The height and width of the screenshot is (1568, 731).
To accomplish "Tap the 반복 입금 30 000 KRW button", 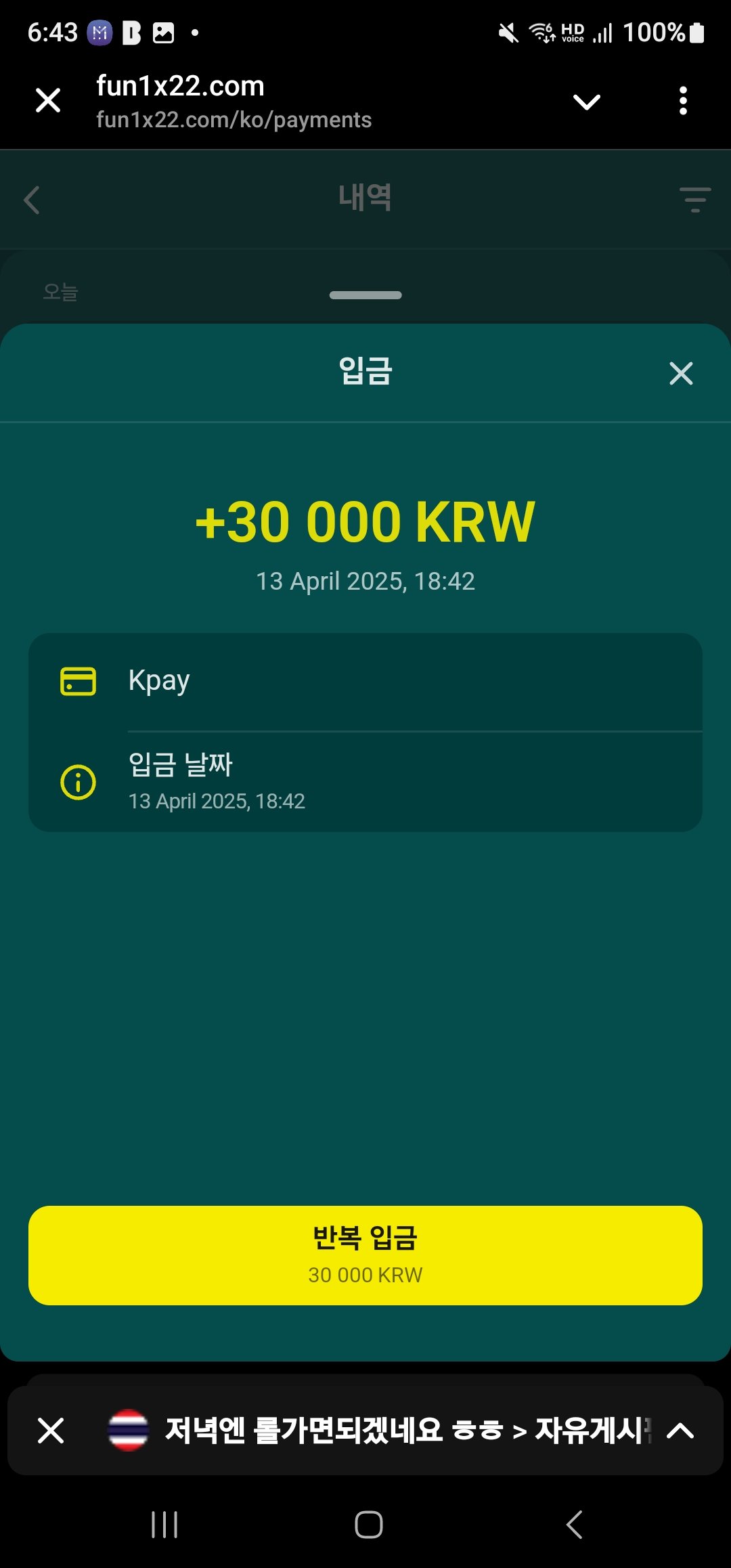I will pyautogui.click(x=365, y=1255).
